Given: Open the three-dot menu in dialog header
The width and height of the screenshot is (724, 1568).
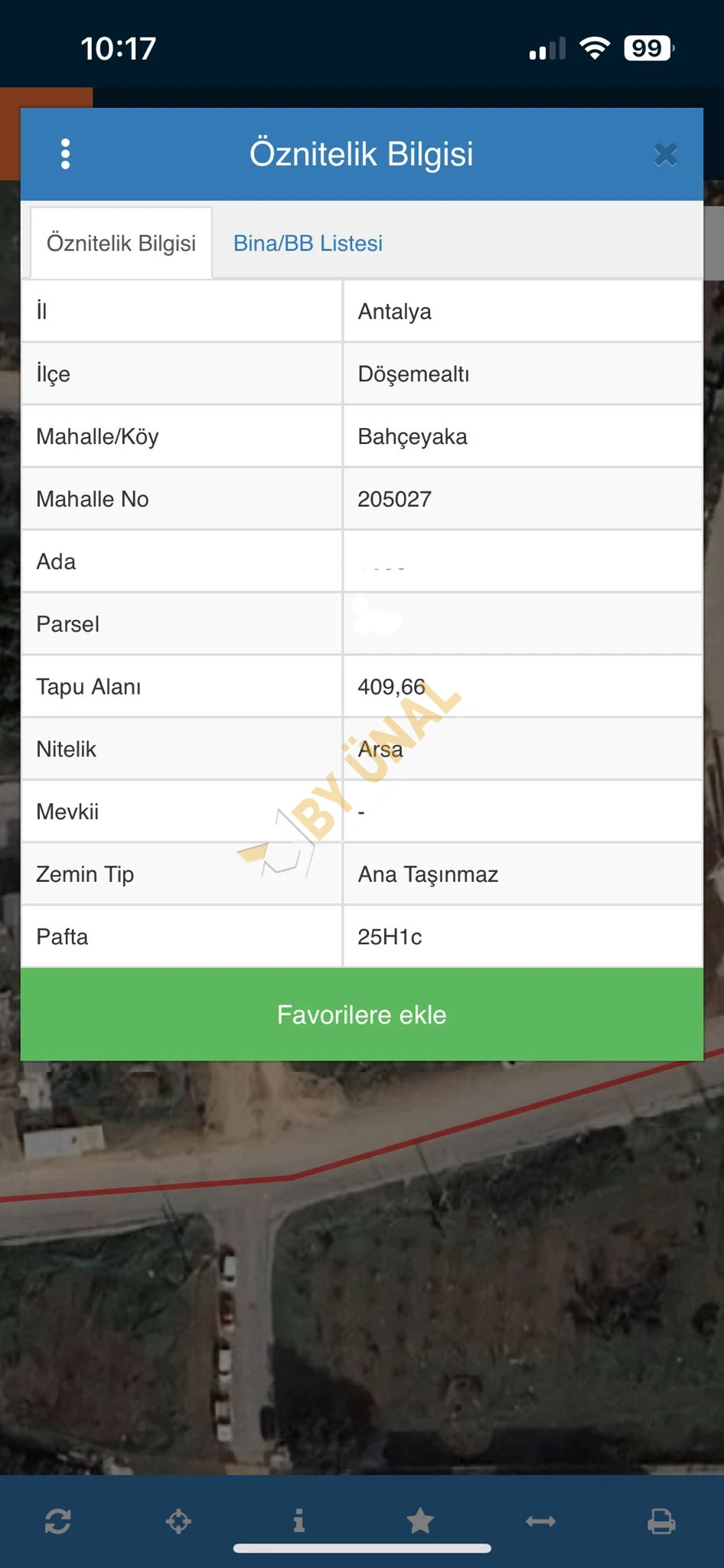Looking at the screenshot, I should (66, 154).
